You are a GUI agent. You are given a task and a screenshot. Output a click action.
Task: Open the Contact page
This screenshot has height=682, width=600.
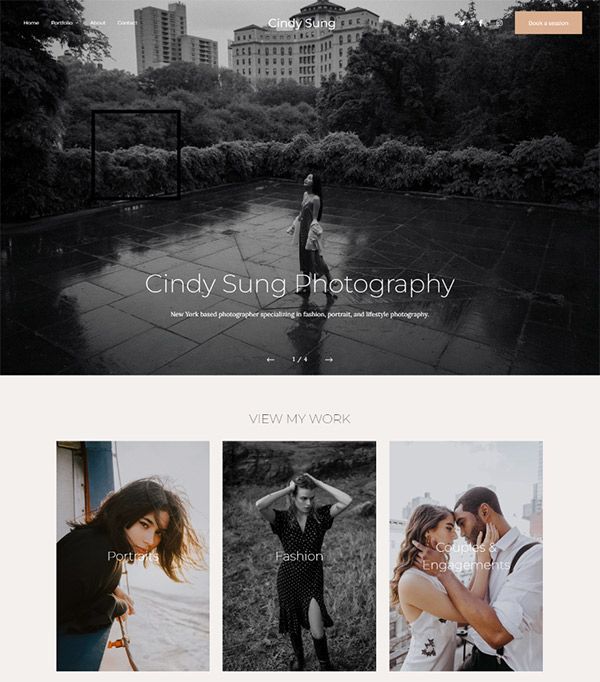click(x=127, y=22)
